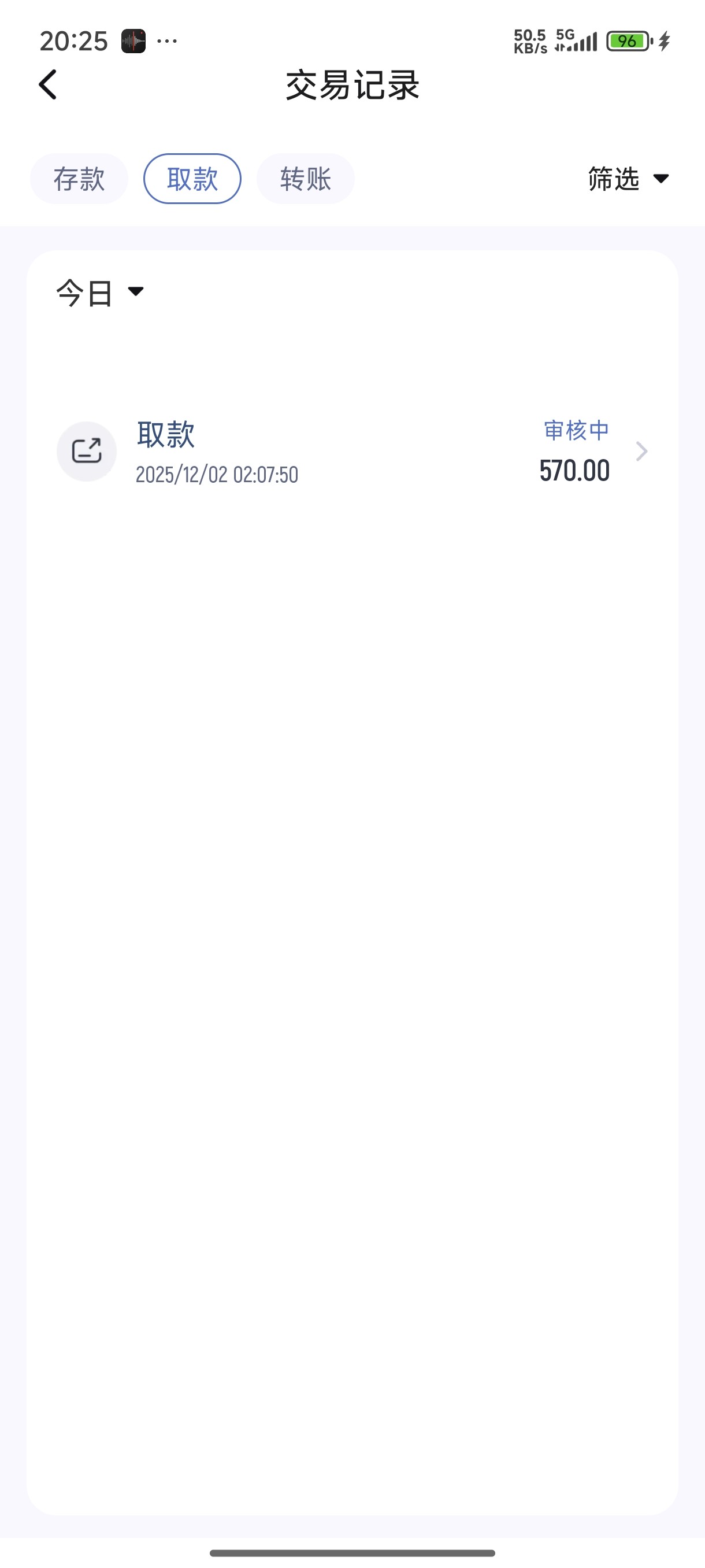Click the 570.00 amount text
Screen dimensions: 705x1568
coord(575,470)
